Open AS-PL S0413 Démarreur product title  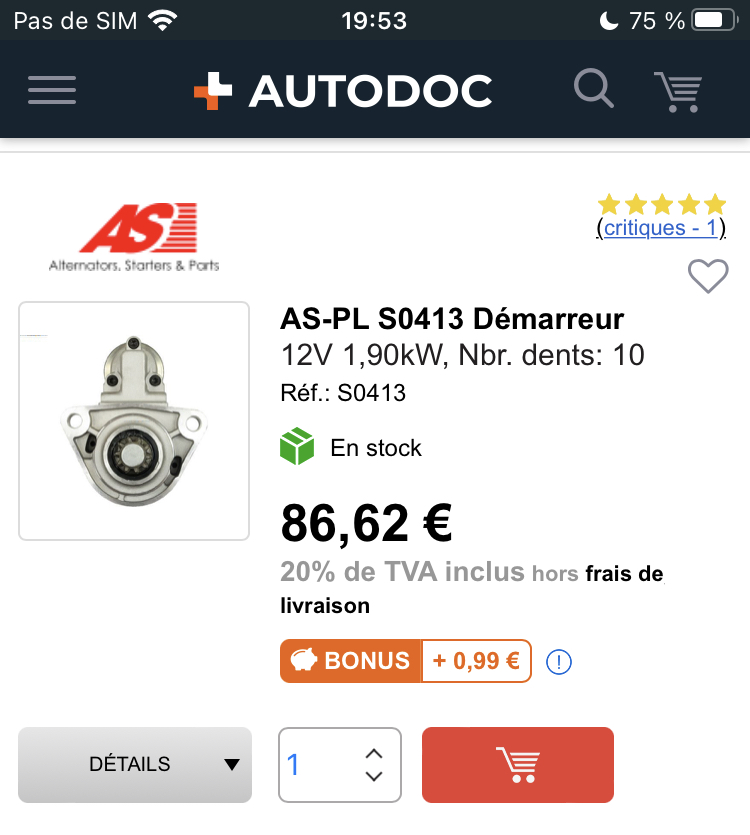451,319
